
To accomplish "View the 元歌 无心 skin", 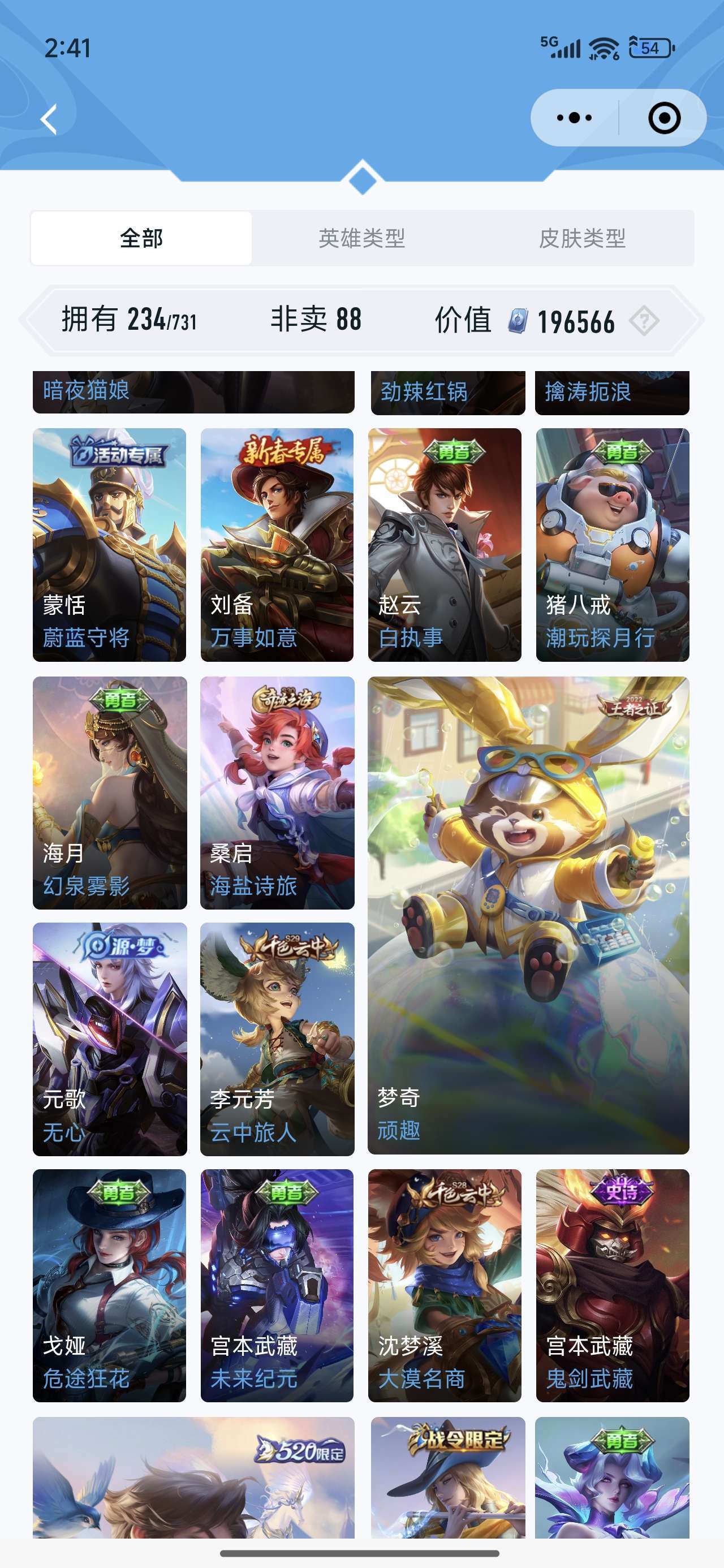I will point(110,1039).
